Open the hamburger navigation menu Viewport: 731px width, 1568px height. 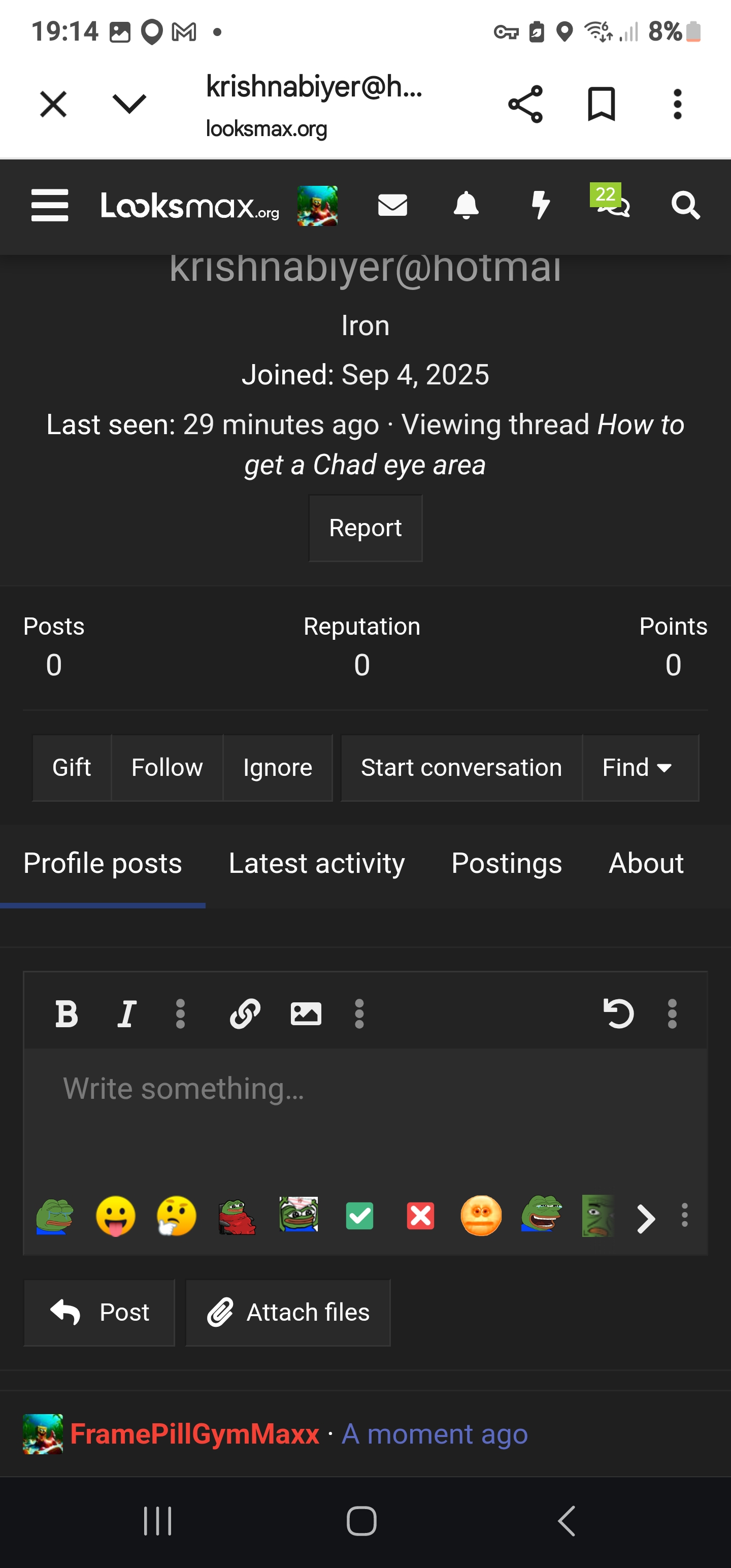(x=50, y=205)
